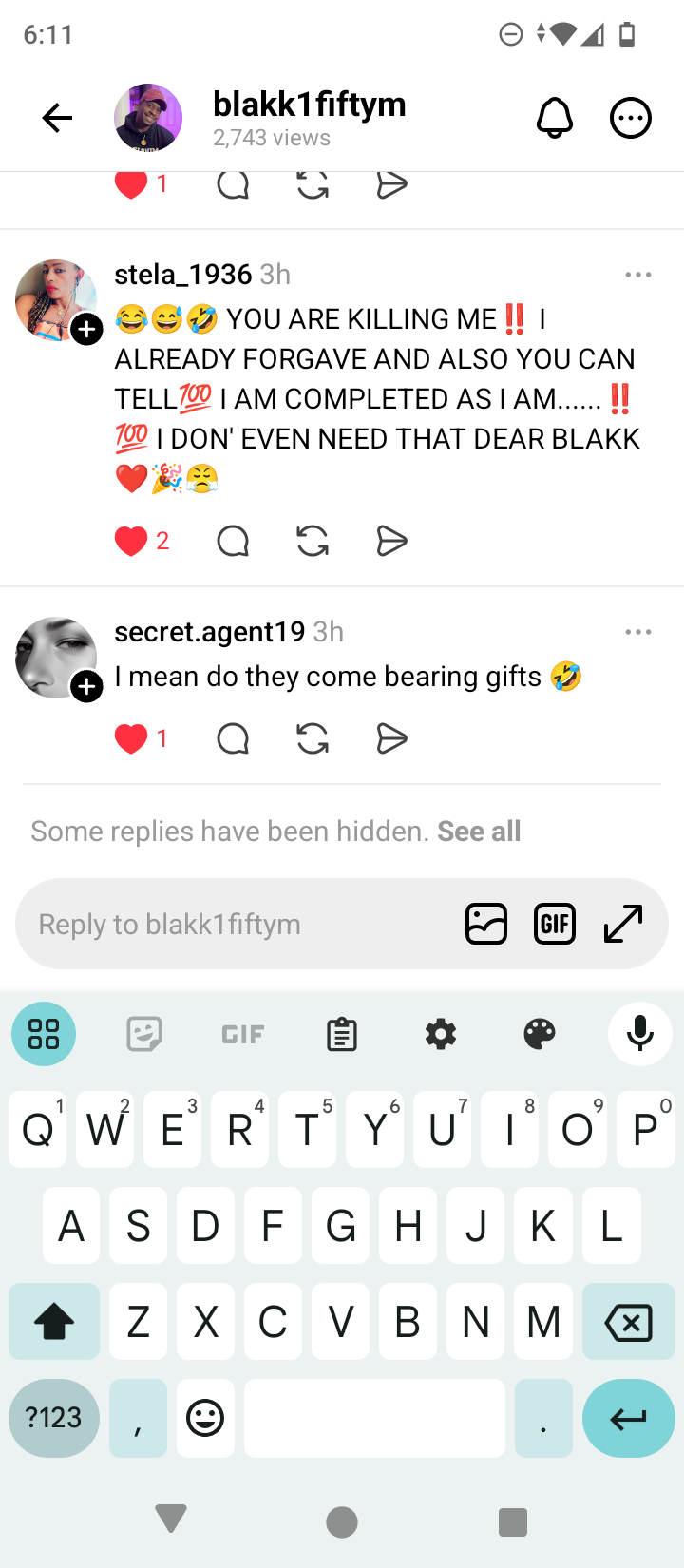684x1568 pixels.
Task: Open blakk1fiftym's profile picture
Action: [x=148, y=118]
